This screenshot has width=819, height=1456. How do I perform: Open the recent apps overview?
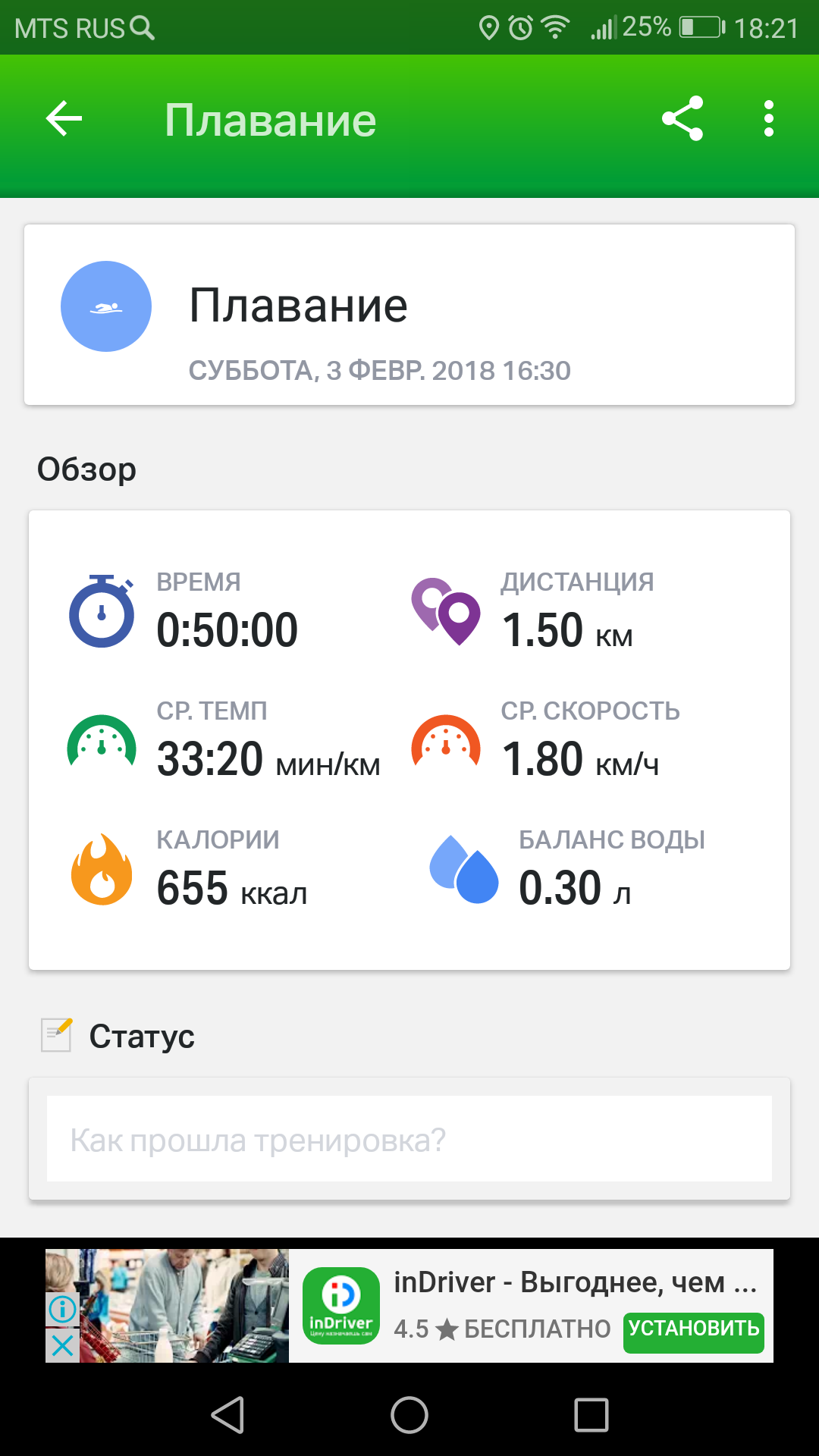coord(591,1415)
